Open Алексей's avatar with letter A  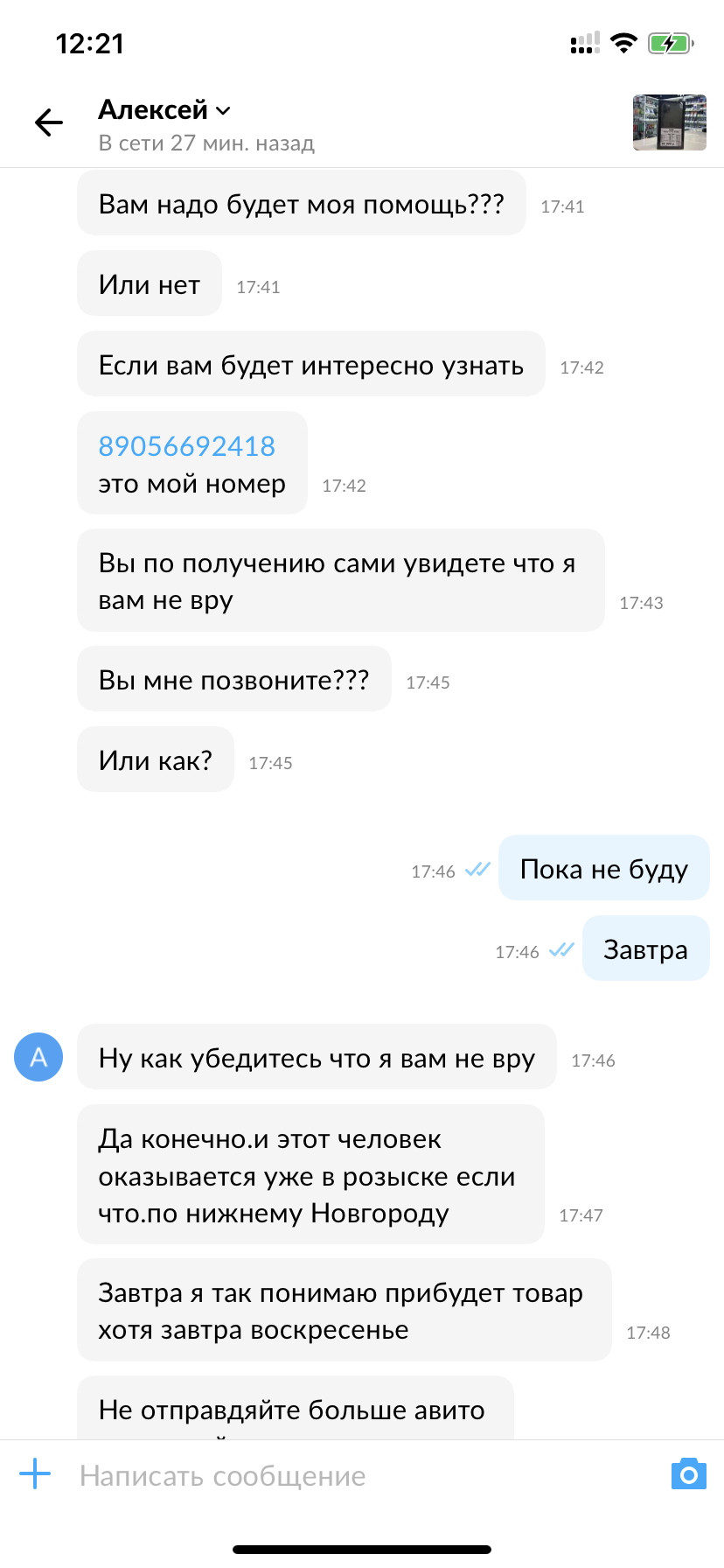coord(38,1057)
